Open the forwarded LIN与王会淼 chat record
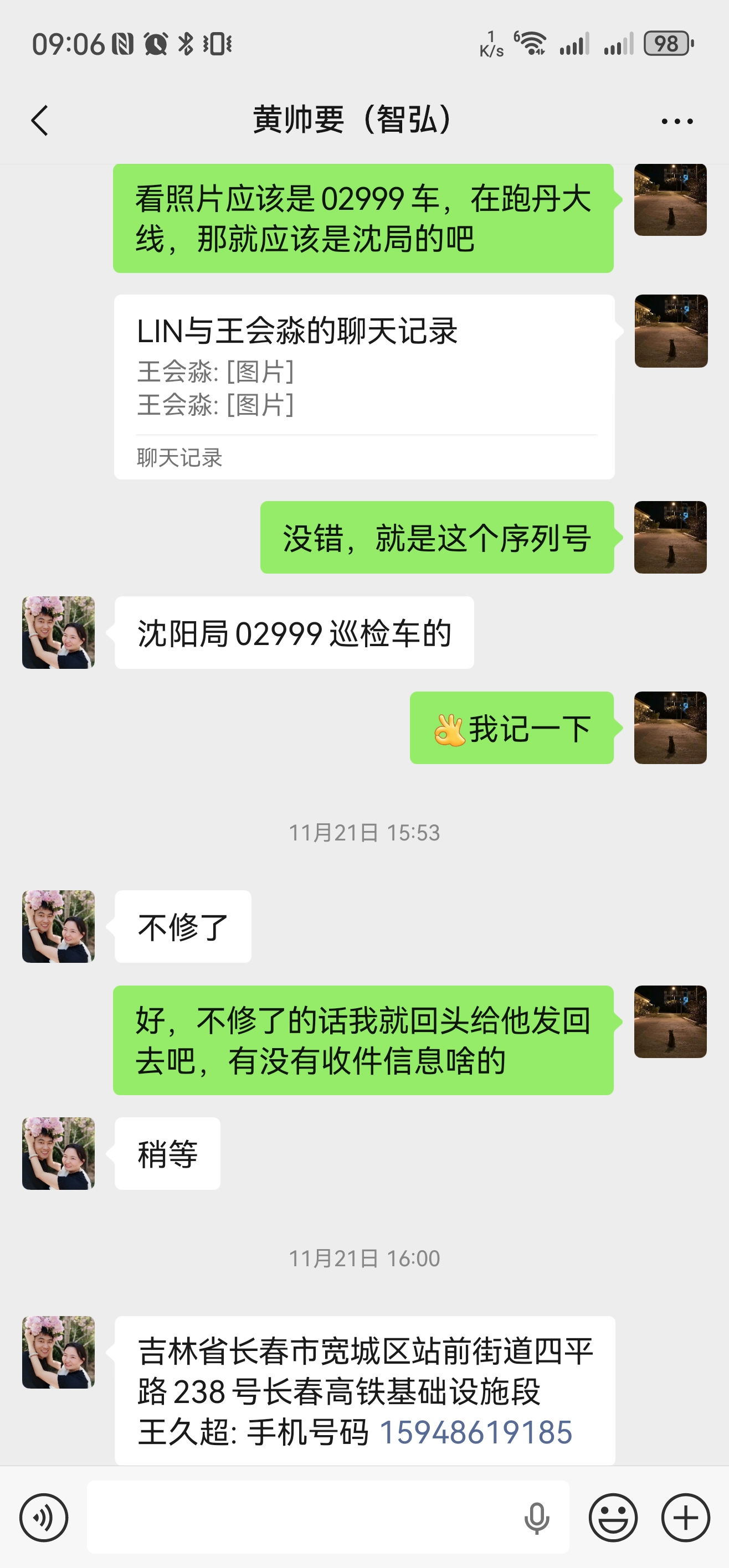The image size is (729, 1568). point(363,386)
